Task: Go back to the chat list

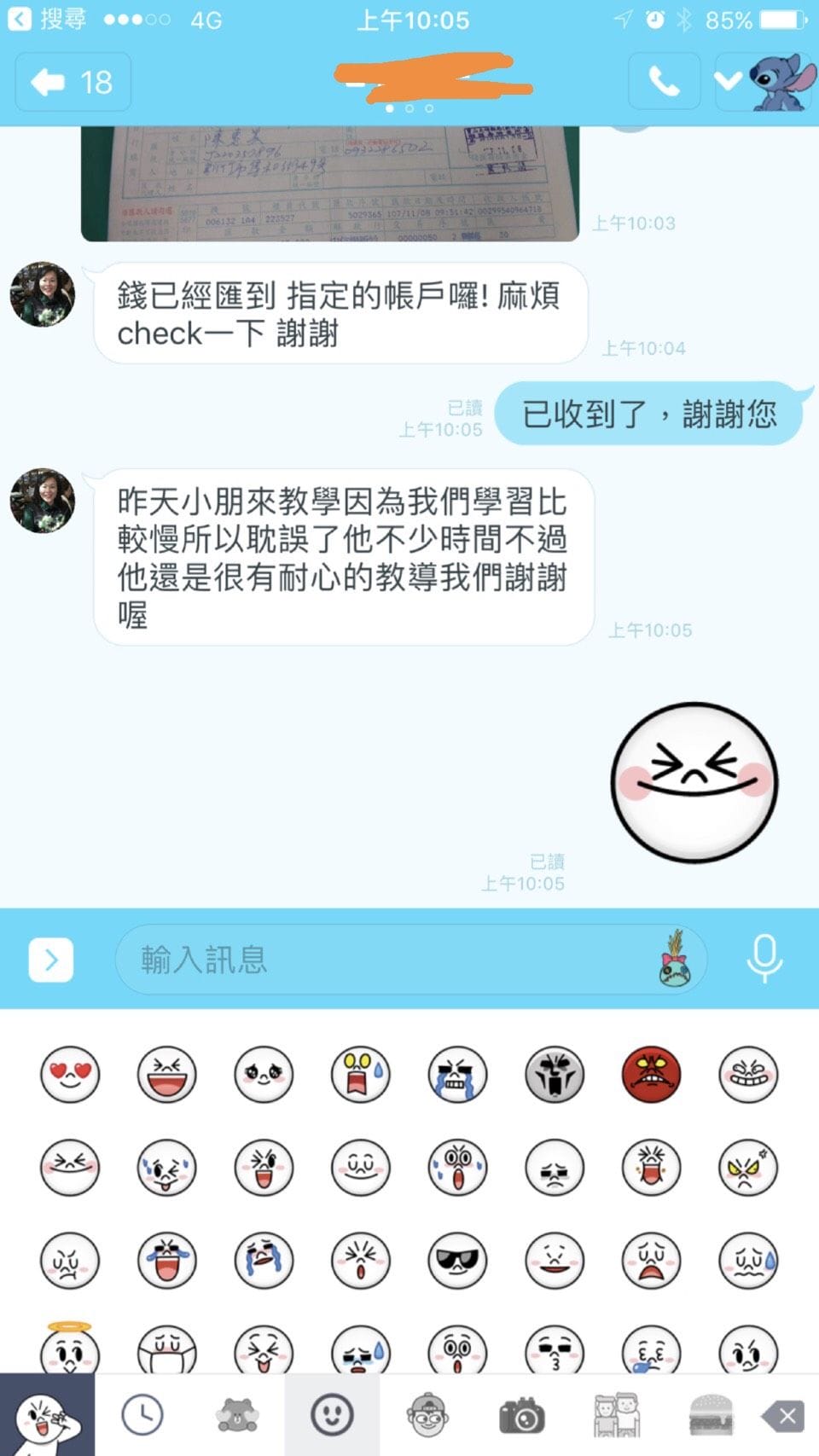Action: 73,82
